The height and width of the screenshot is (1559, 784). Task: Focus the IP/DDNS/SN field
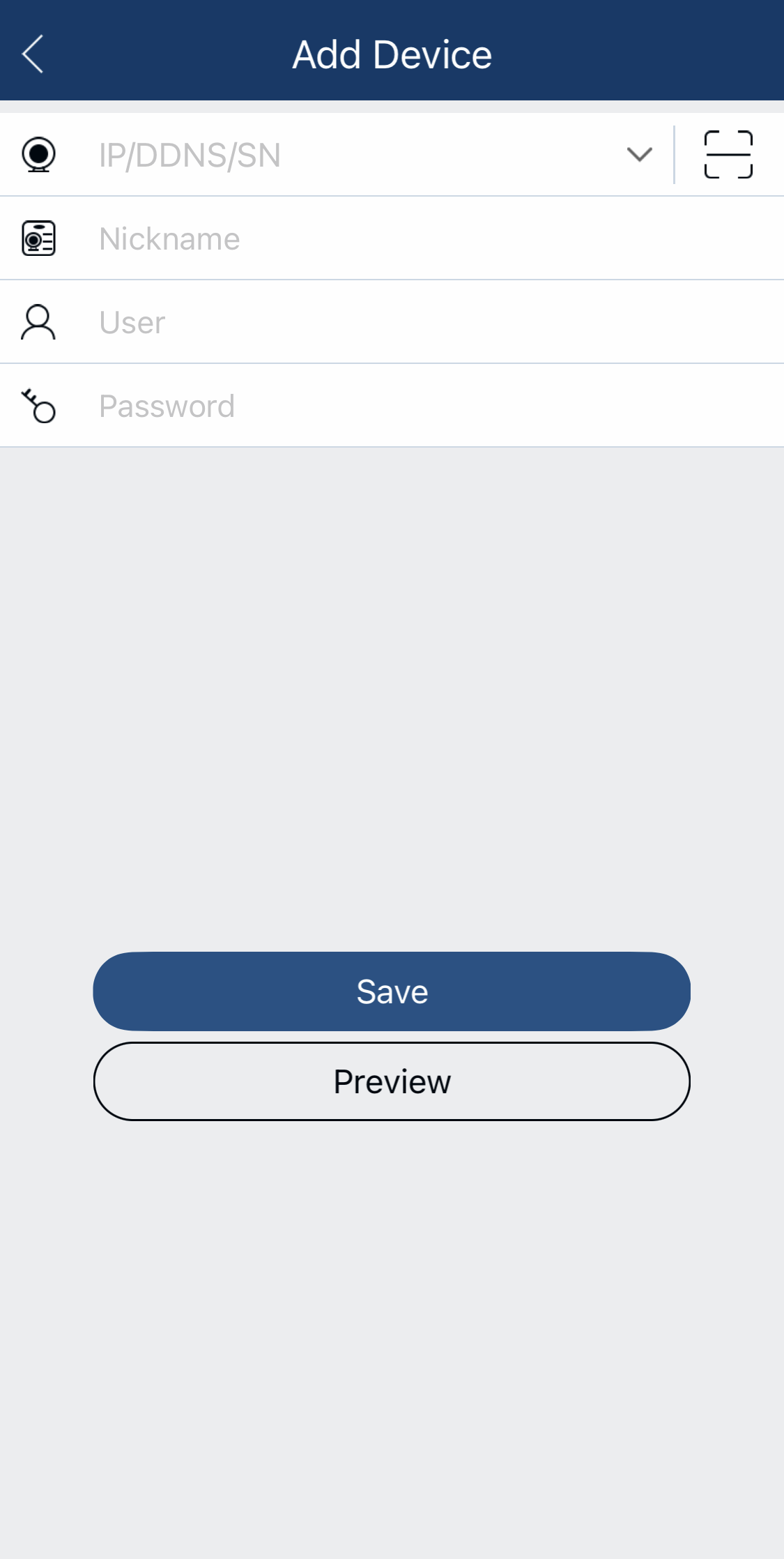[x=355, y=155]
